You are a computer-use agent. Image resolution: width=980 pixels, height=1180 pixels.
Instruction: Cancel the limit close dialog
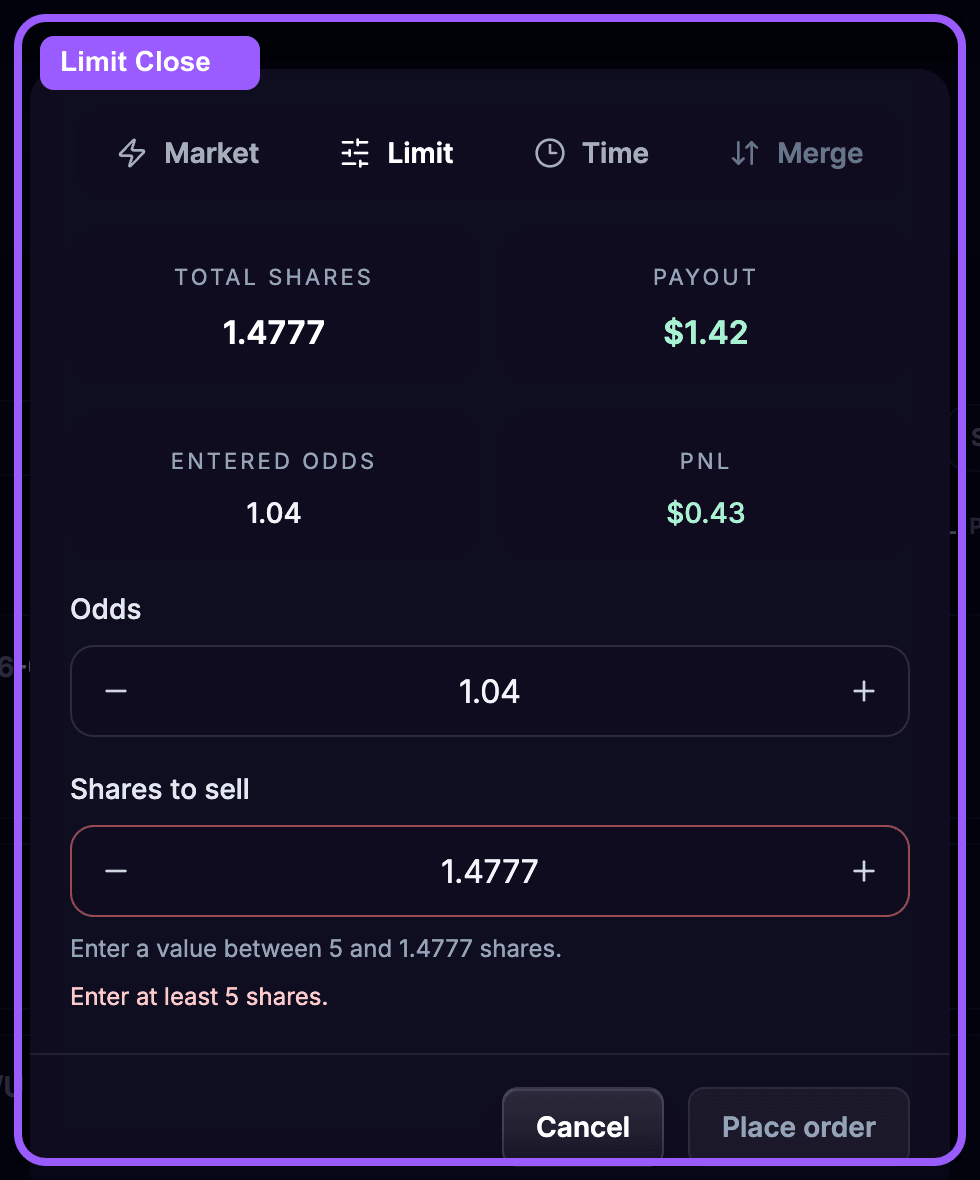(583, 1127)
